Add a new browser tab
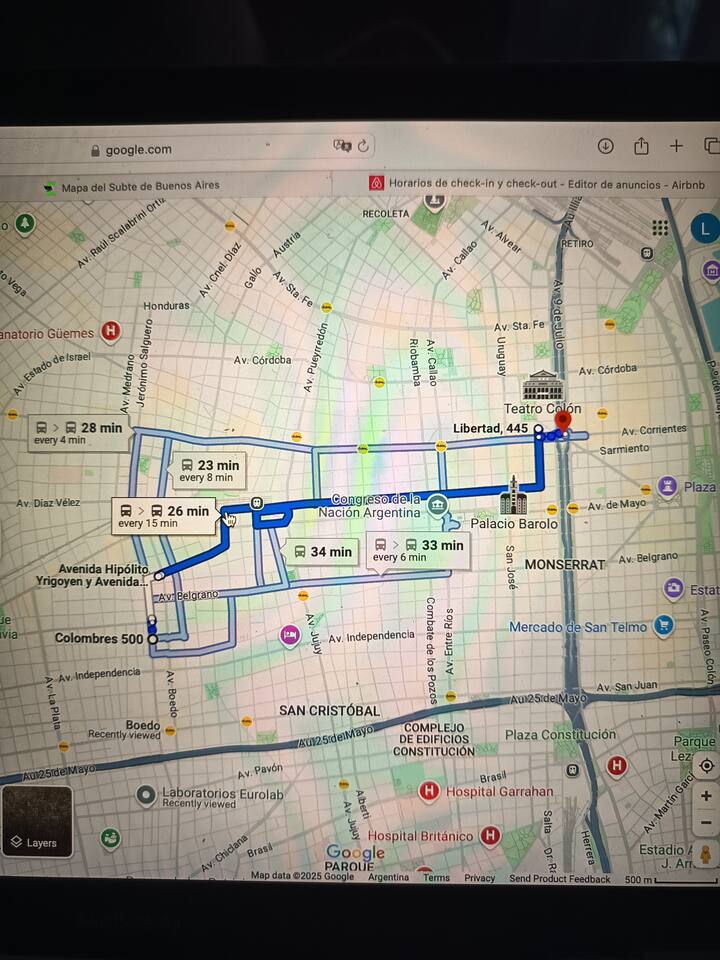 [x=677, y=146]
